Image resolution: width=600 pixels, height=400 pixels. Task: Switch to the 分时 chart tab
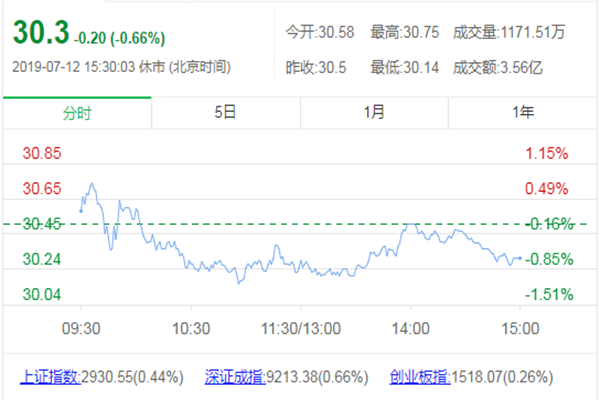pyautogui.click(x=76, y=113)
